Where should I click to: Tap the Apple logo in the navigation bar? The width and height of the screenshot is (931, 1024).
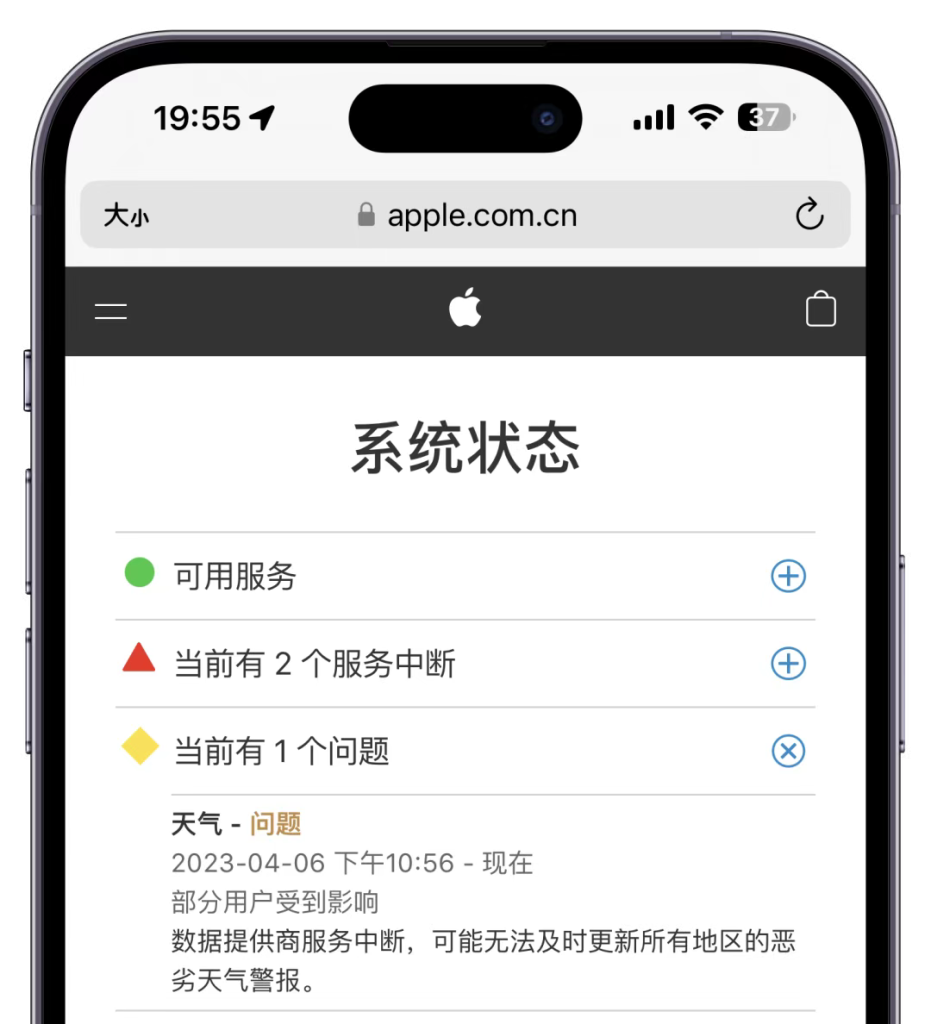coord(465,309)
